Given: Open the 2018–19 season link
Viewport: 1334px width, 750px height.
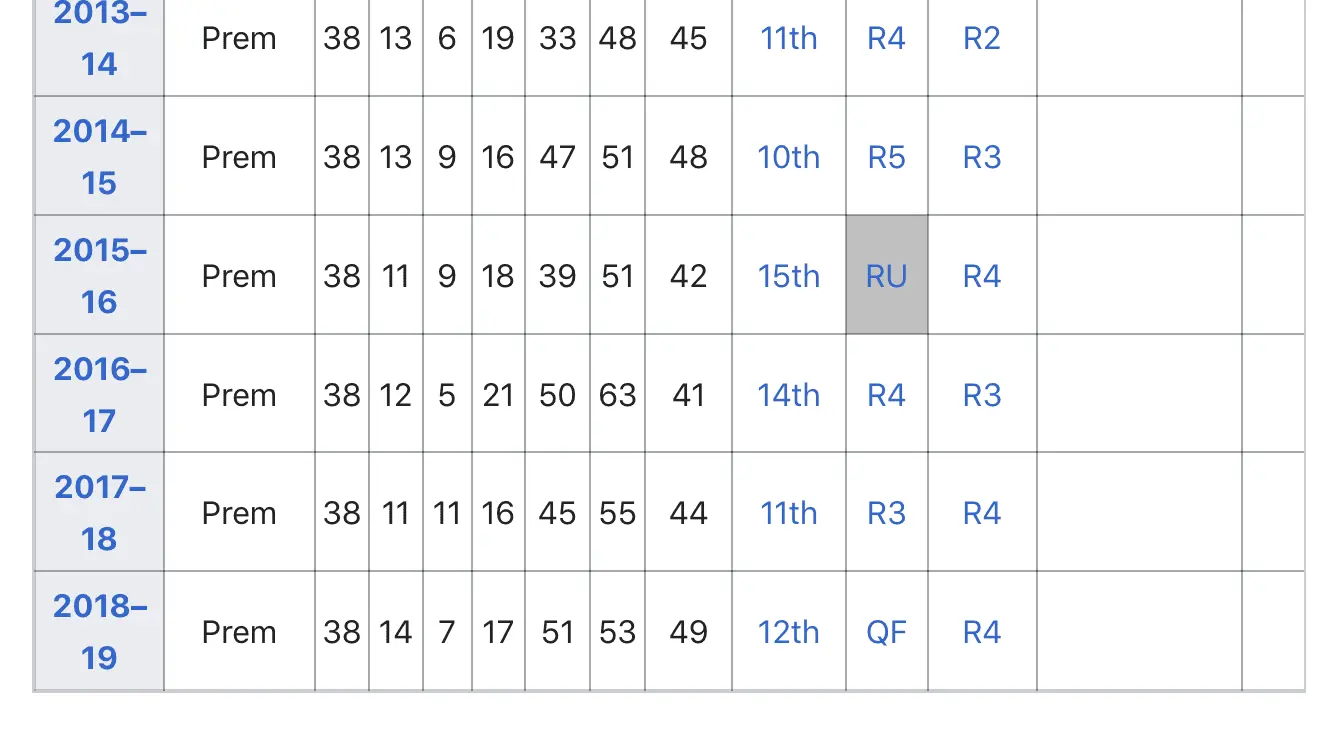Looking at the screenshot, I should pos(99,631).
